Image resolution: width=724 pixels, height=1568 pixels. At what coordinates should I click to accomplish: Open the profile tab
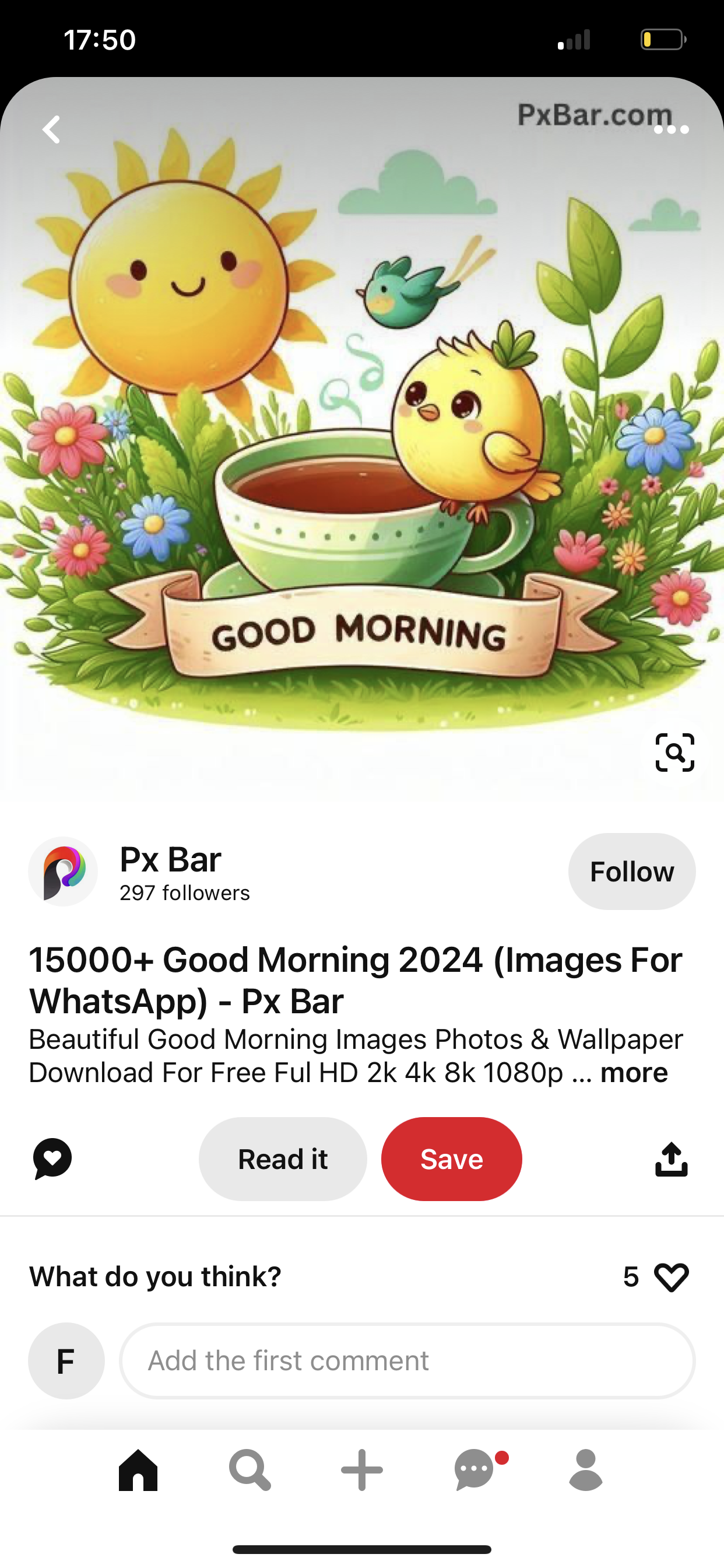585,1470
